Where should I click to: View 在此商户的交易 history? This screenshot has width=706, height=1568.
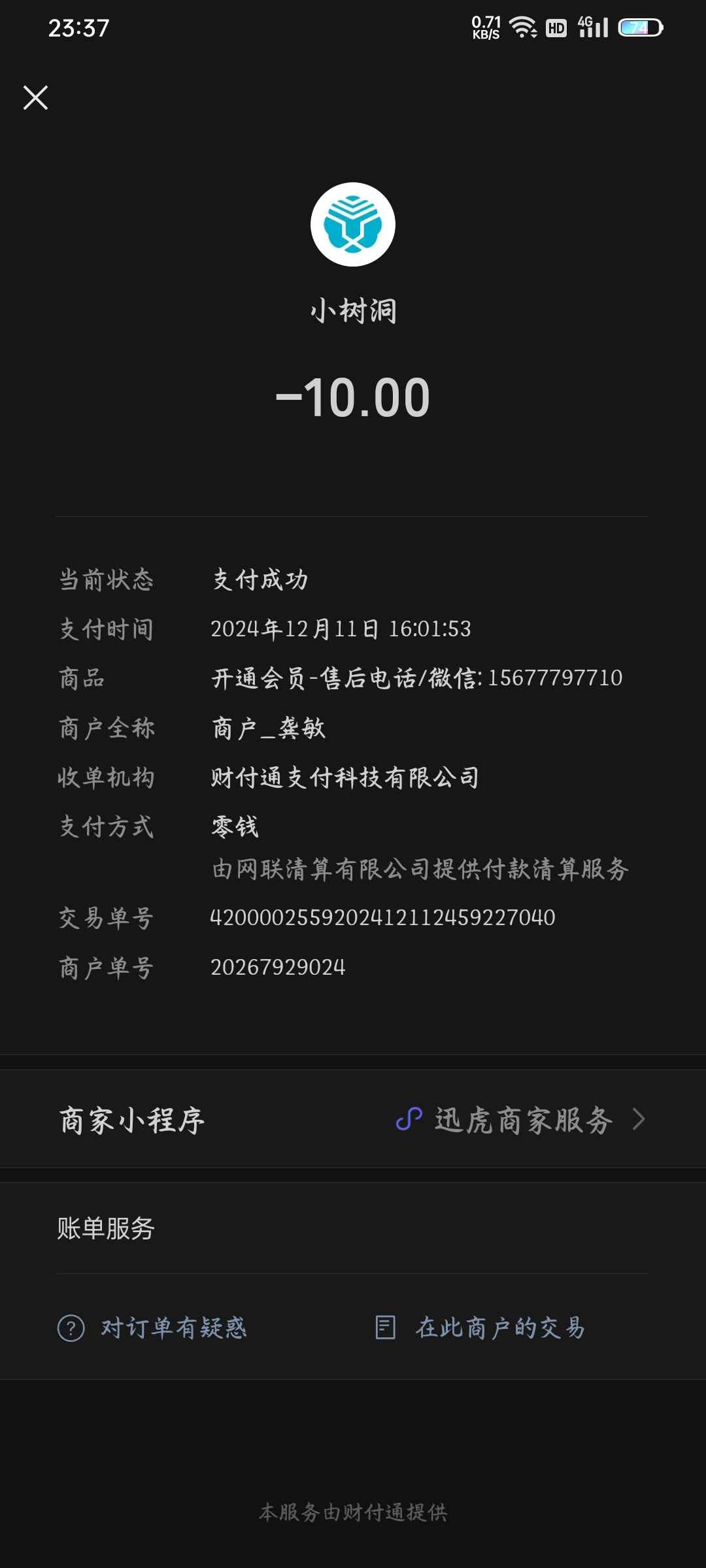480,1328
